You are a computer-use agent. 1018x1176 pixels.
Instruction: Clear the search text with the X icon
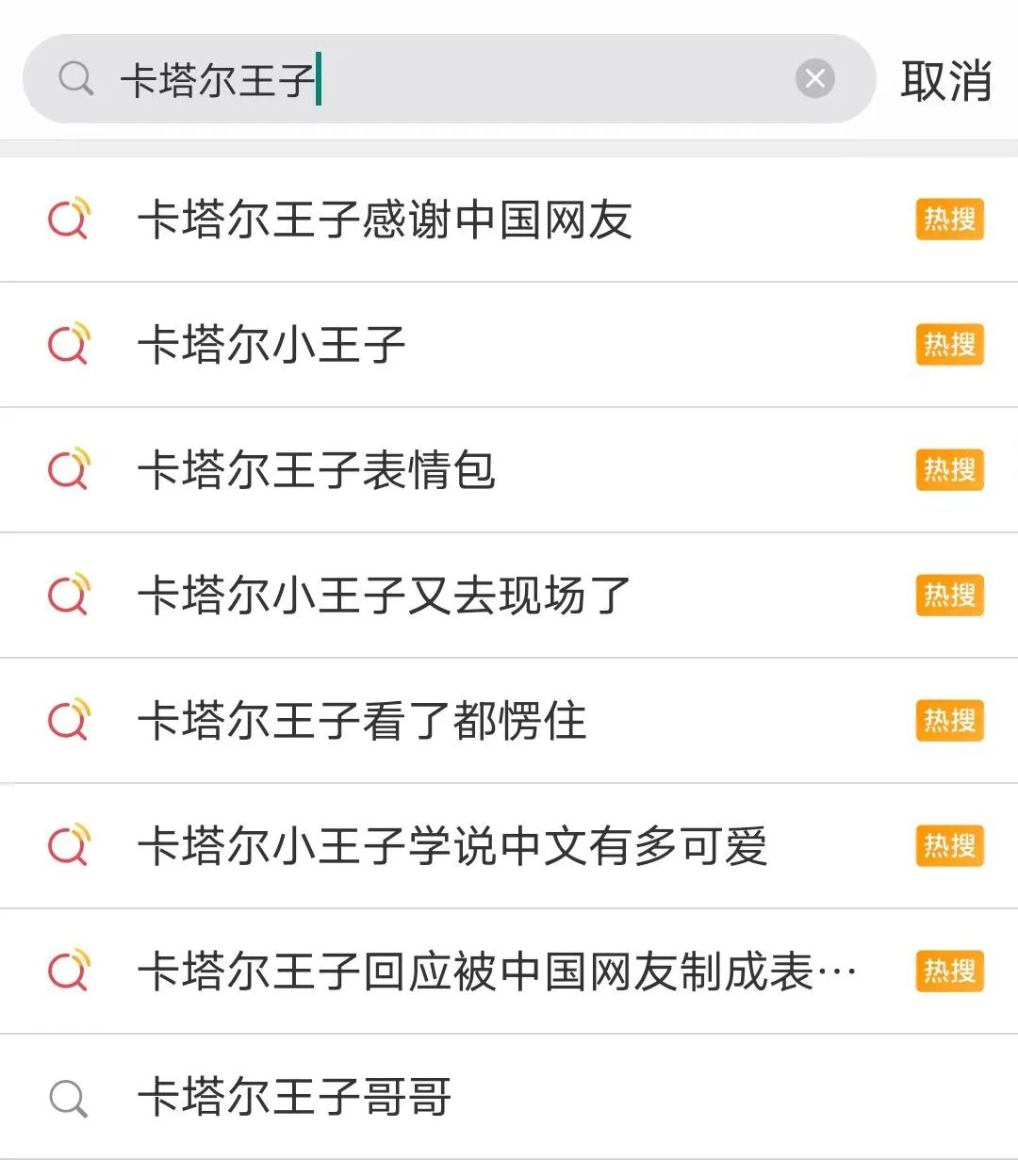click(815, 78)
